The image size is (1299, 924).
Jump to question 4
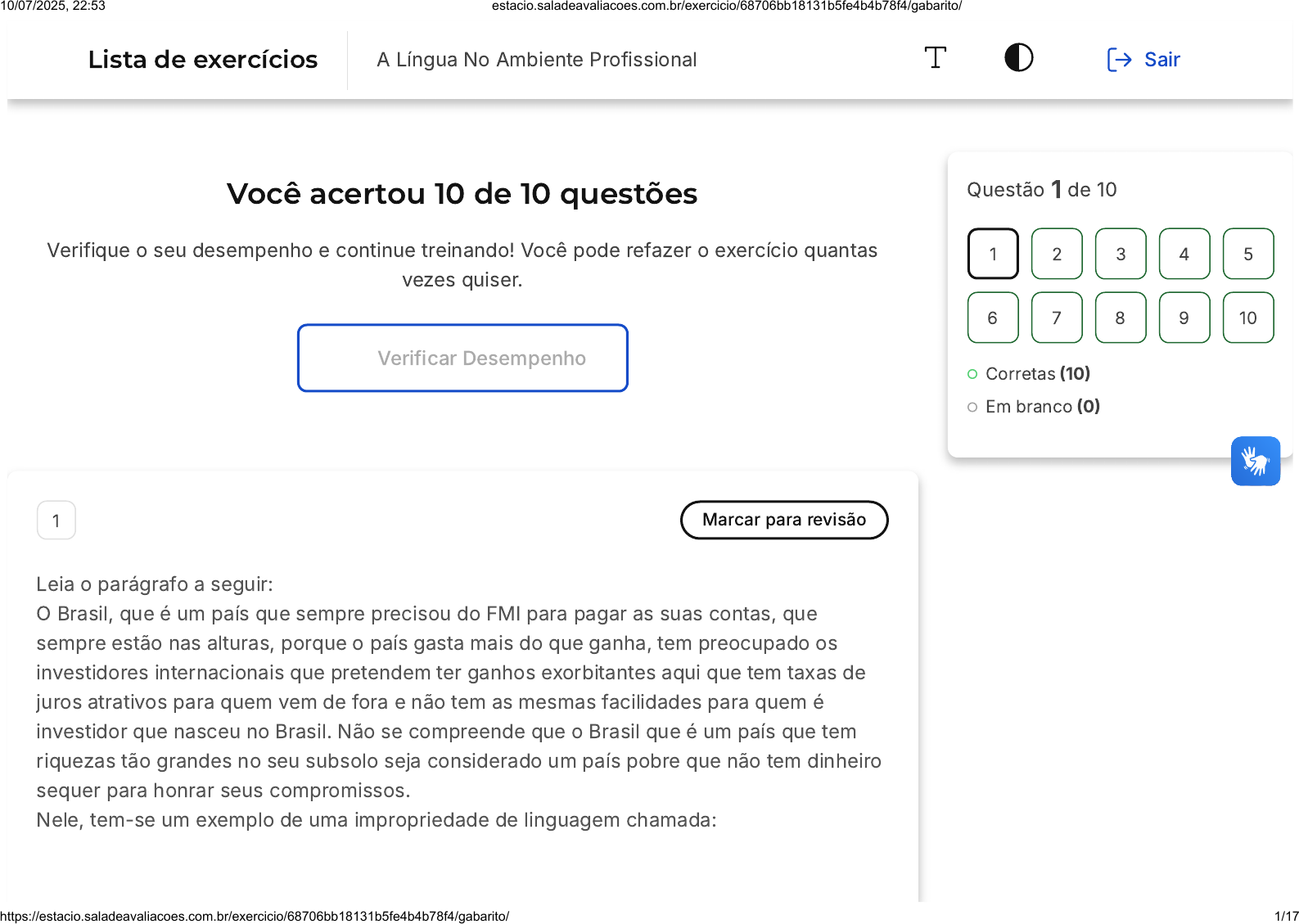(x=1184, y=254)
